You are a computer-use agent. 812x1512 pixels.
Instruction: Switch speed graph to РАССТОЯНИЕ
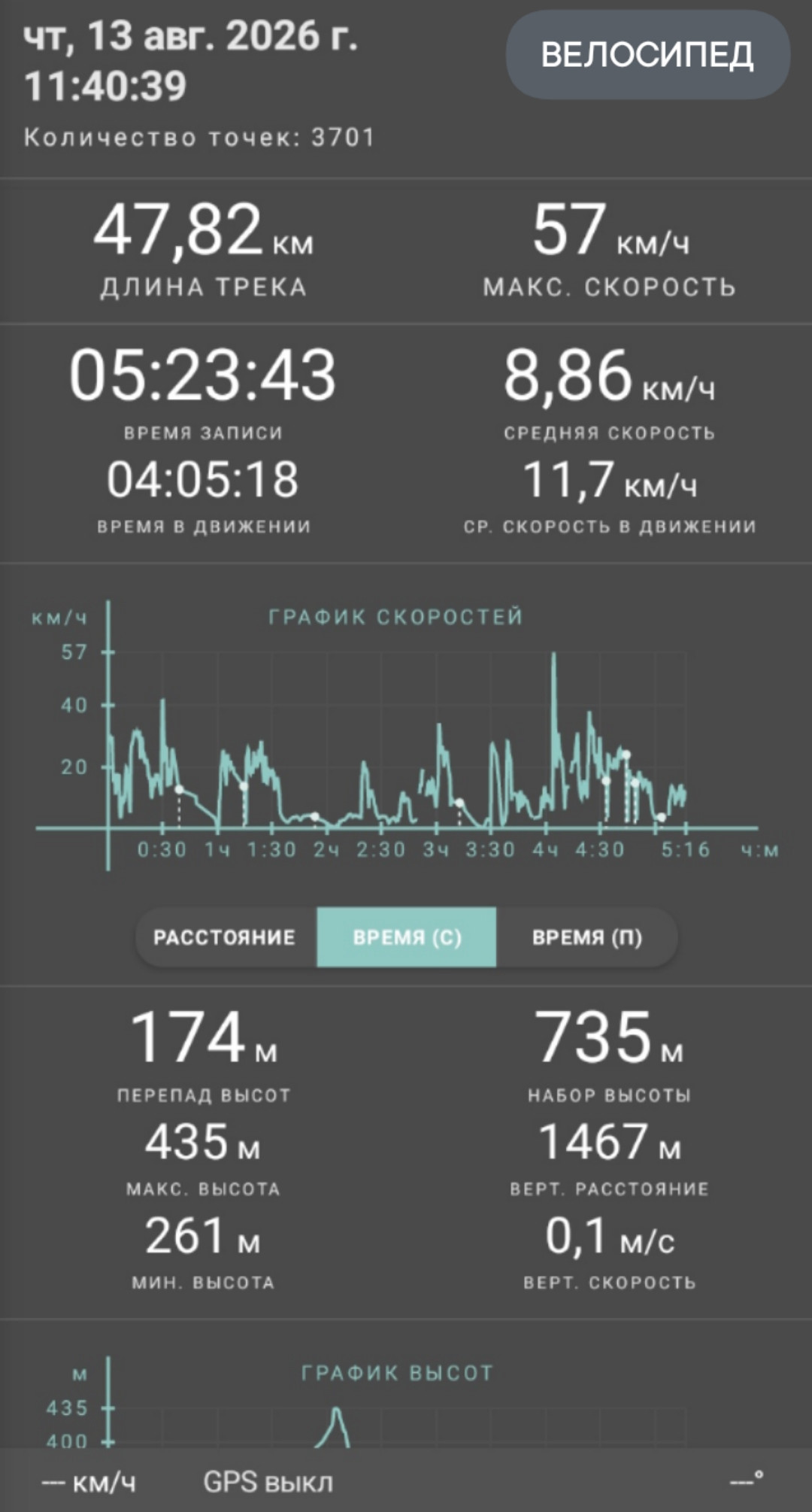[226, 937]
